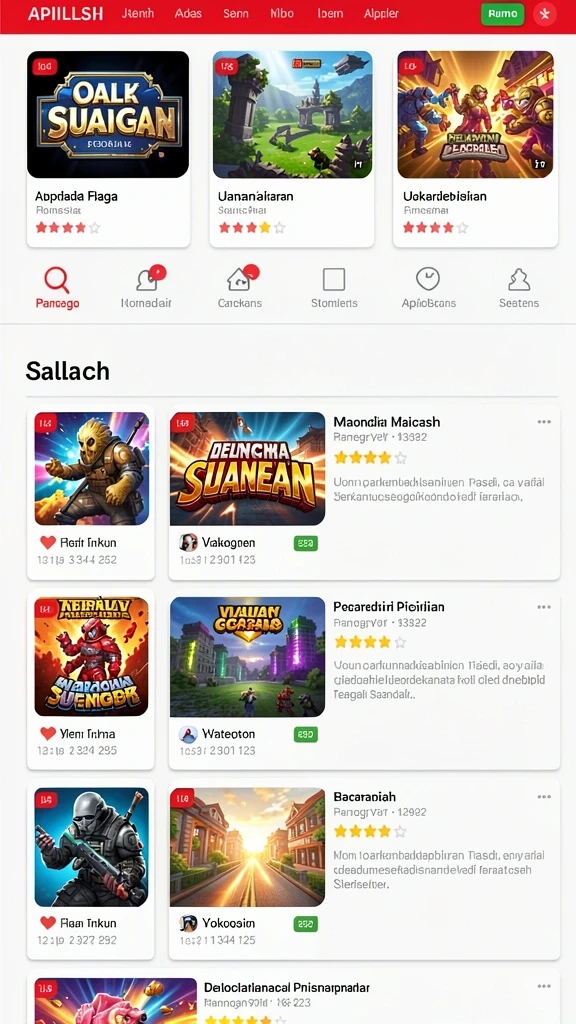Open overflow menu for Bacarapiah

coord(544,797)
